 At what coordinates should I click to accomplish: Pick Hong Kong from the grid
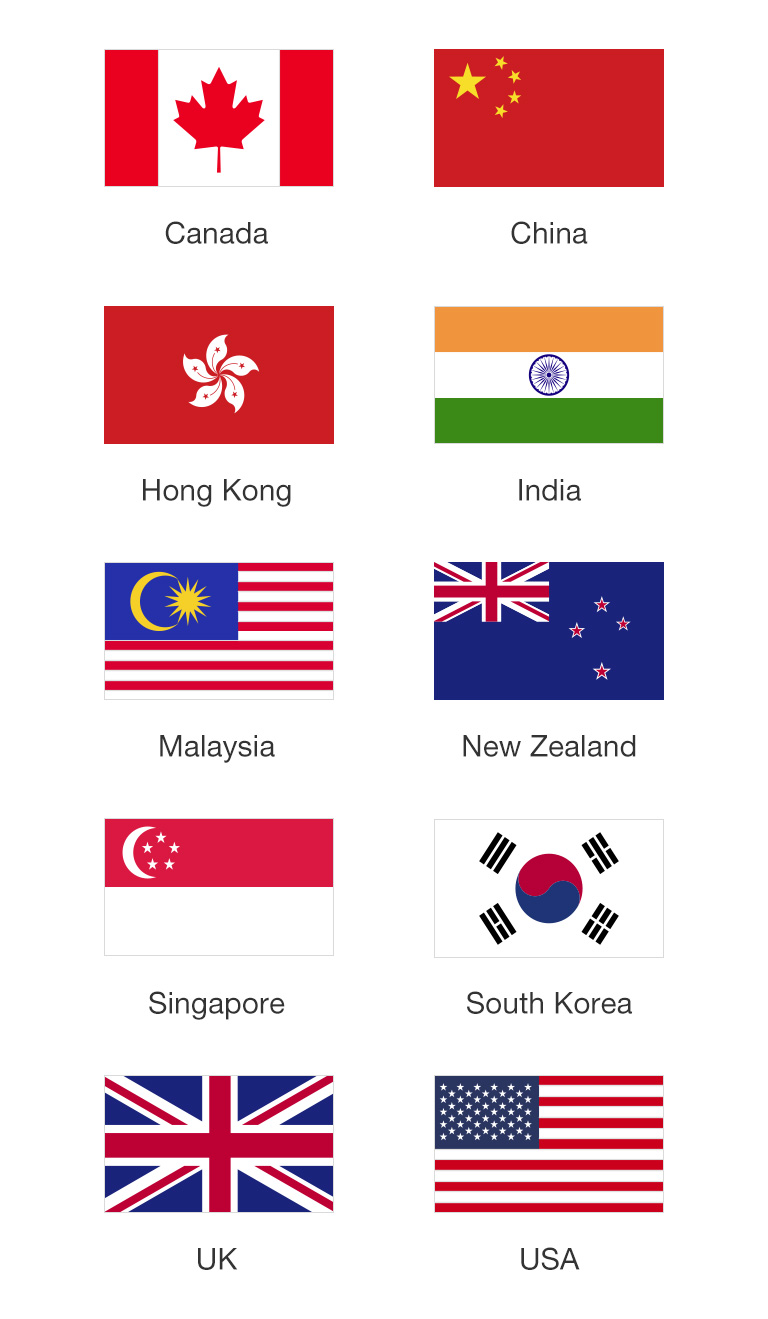click(218, 375)
